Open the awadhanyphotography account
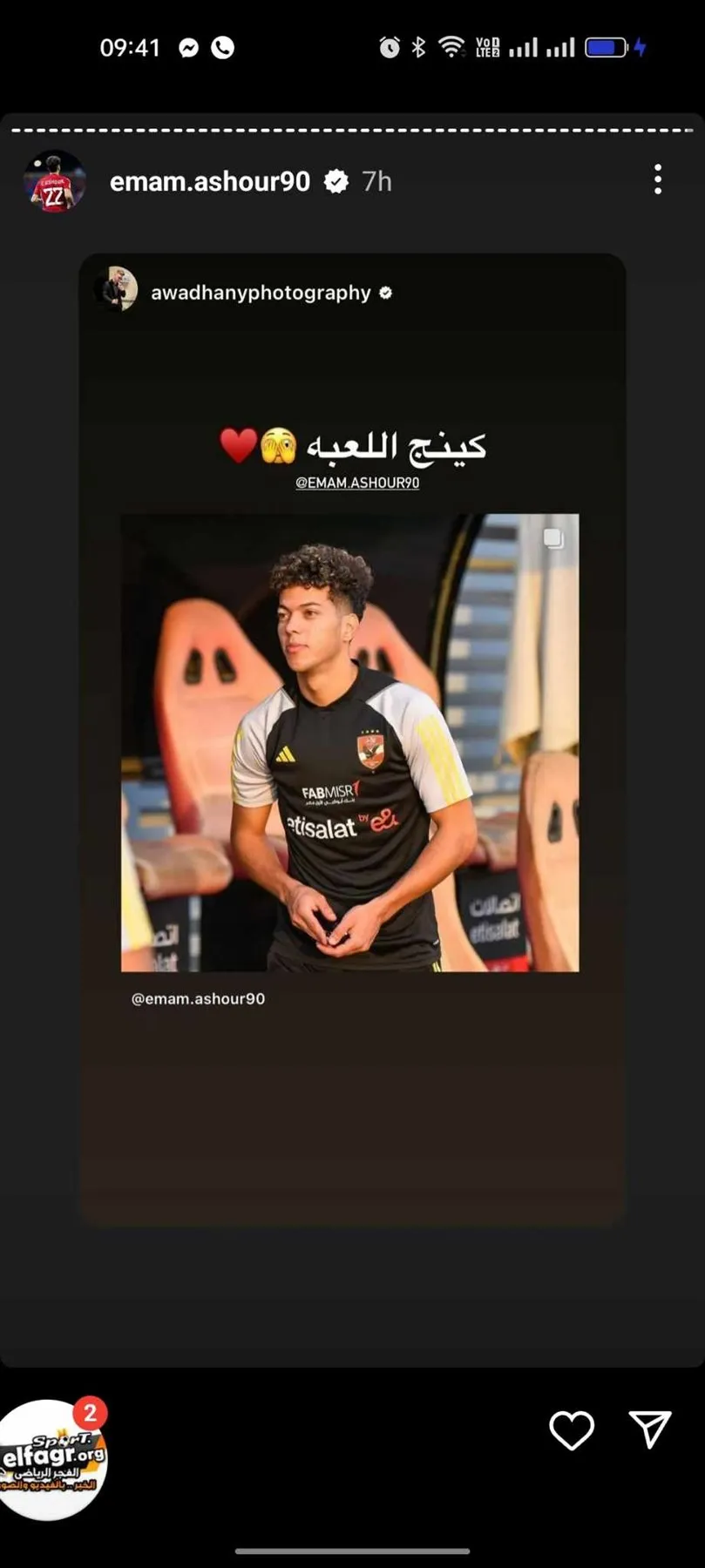Image resolution: width=705 pixels, height=1568 pixels. click(x=260, y=293)
